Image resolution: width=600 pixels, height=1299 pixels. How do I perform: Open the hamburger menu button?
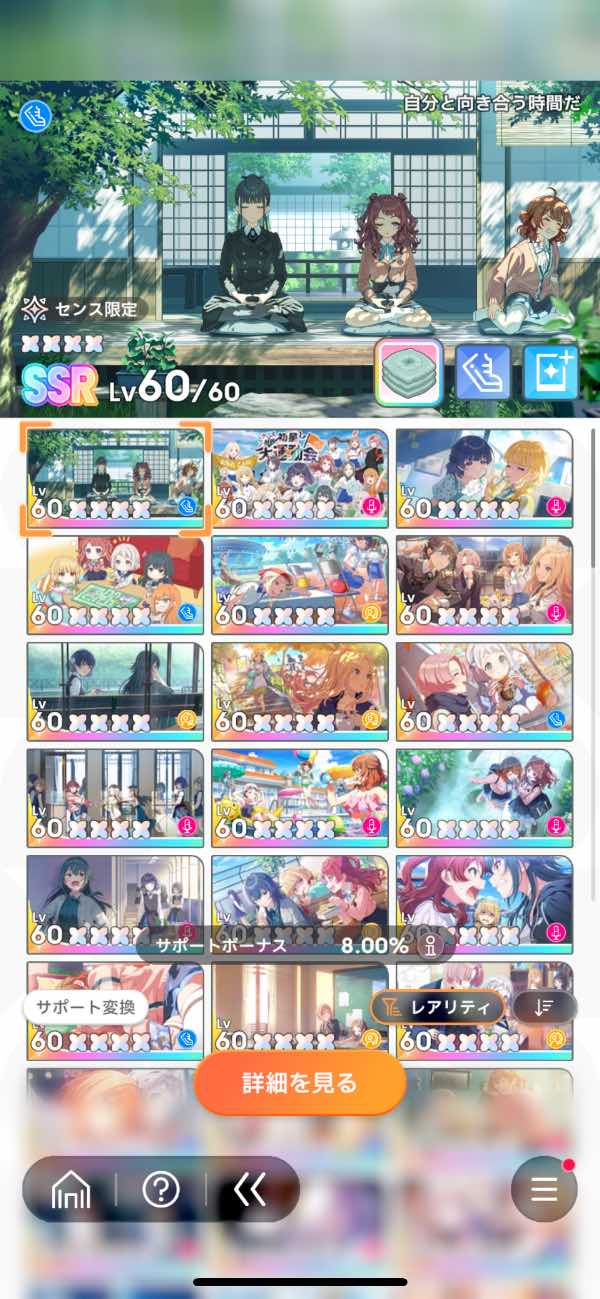pyautogui.click(x=543, y=1190)
